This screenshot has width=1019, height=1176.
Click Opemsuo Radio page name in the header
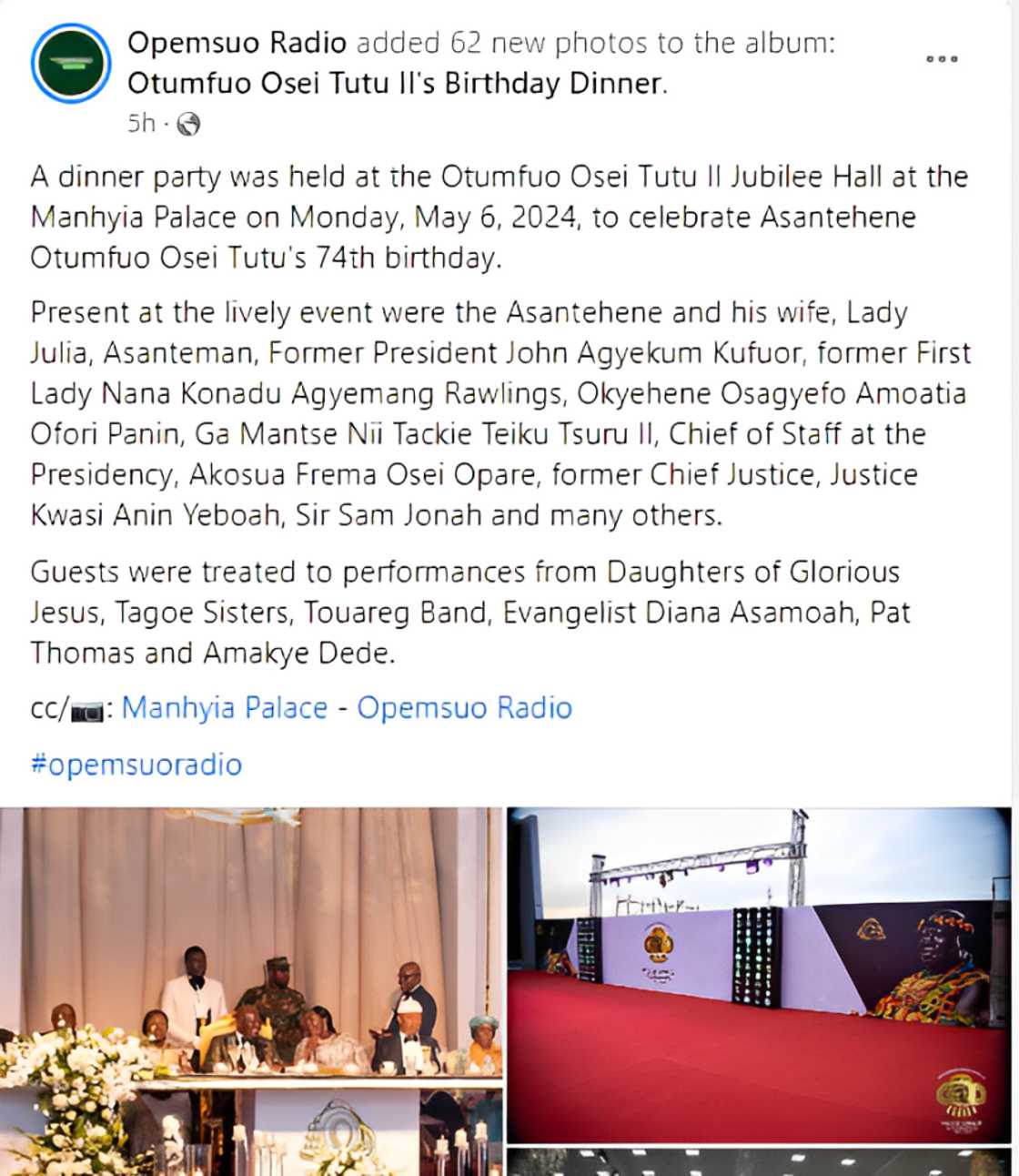pyautogui.click(x=238, y=43)
